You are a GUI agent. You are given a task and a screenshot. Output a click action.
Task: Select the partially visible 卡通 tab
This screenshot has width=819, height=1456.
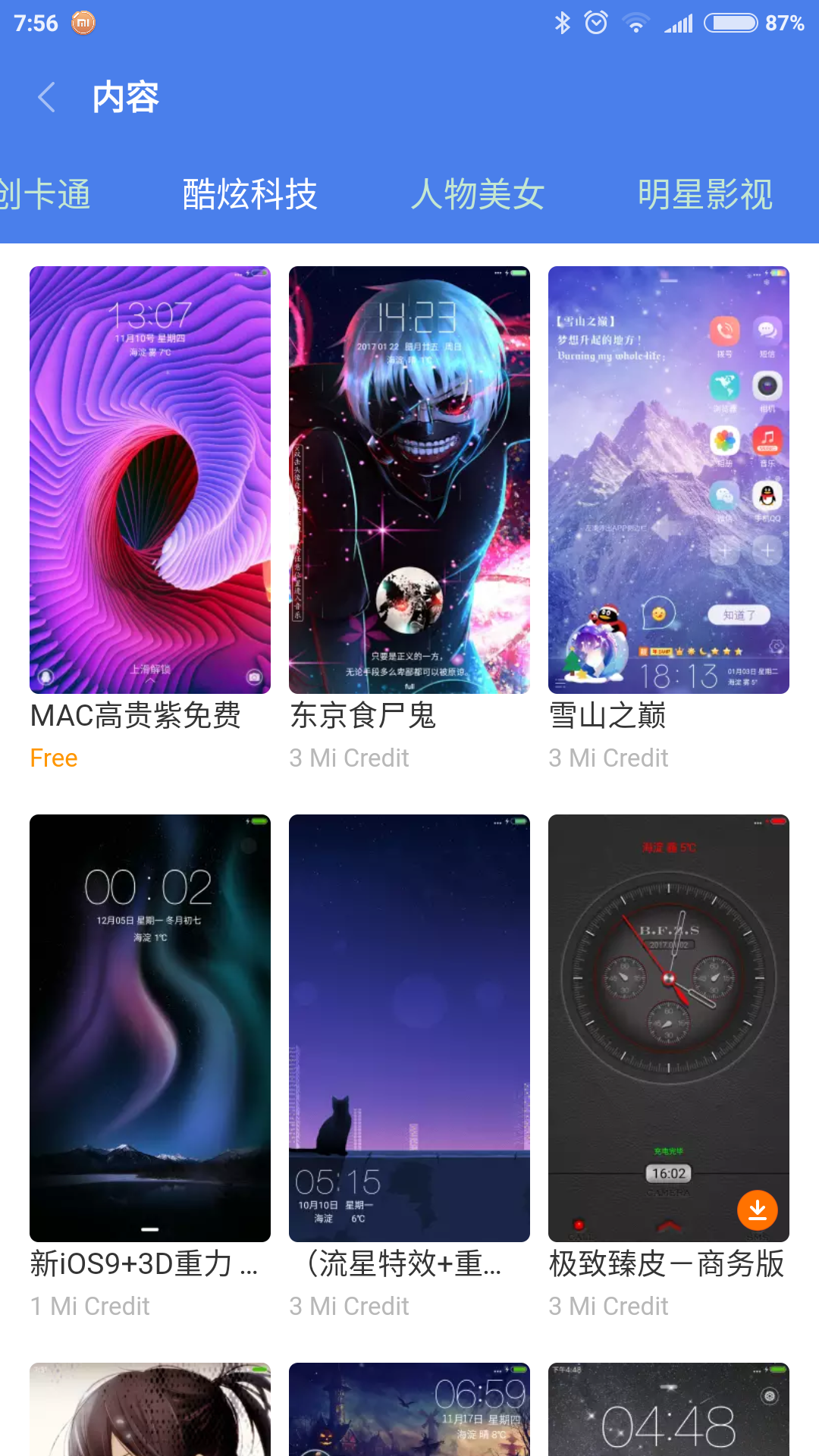pos(45,194)
